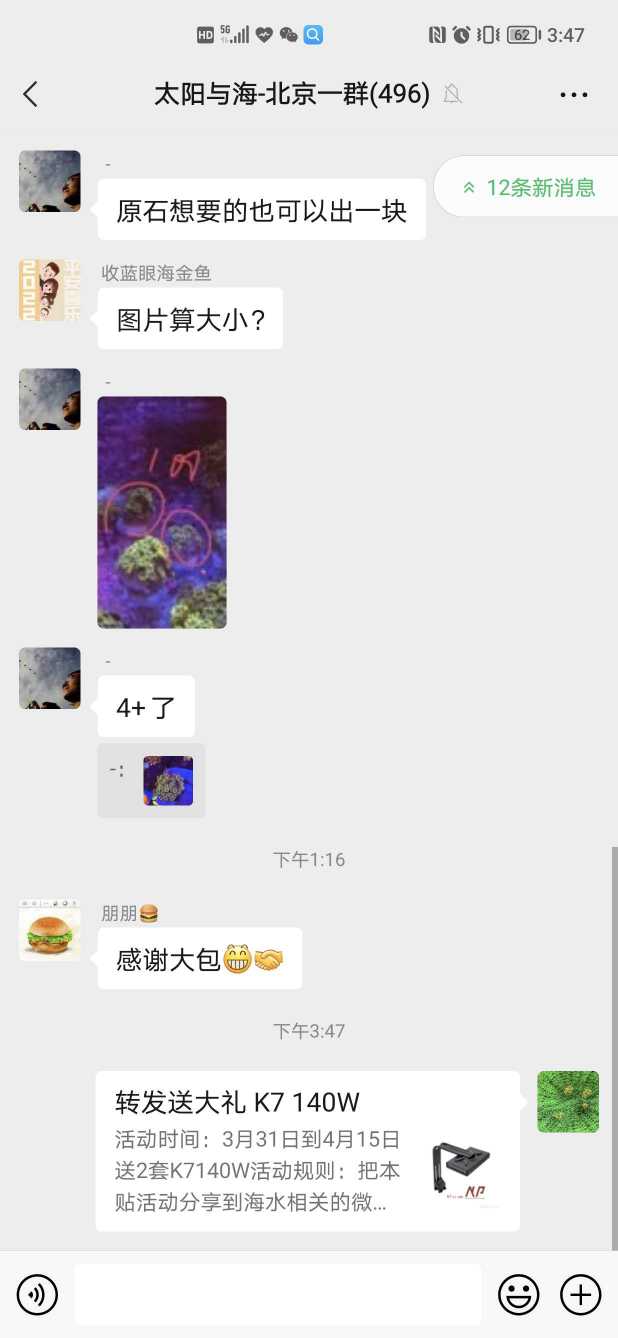Jump to the 12条新消息 unread messages
This screenshot has width=618, height=1338.
click(528, 187)
